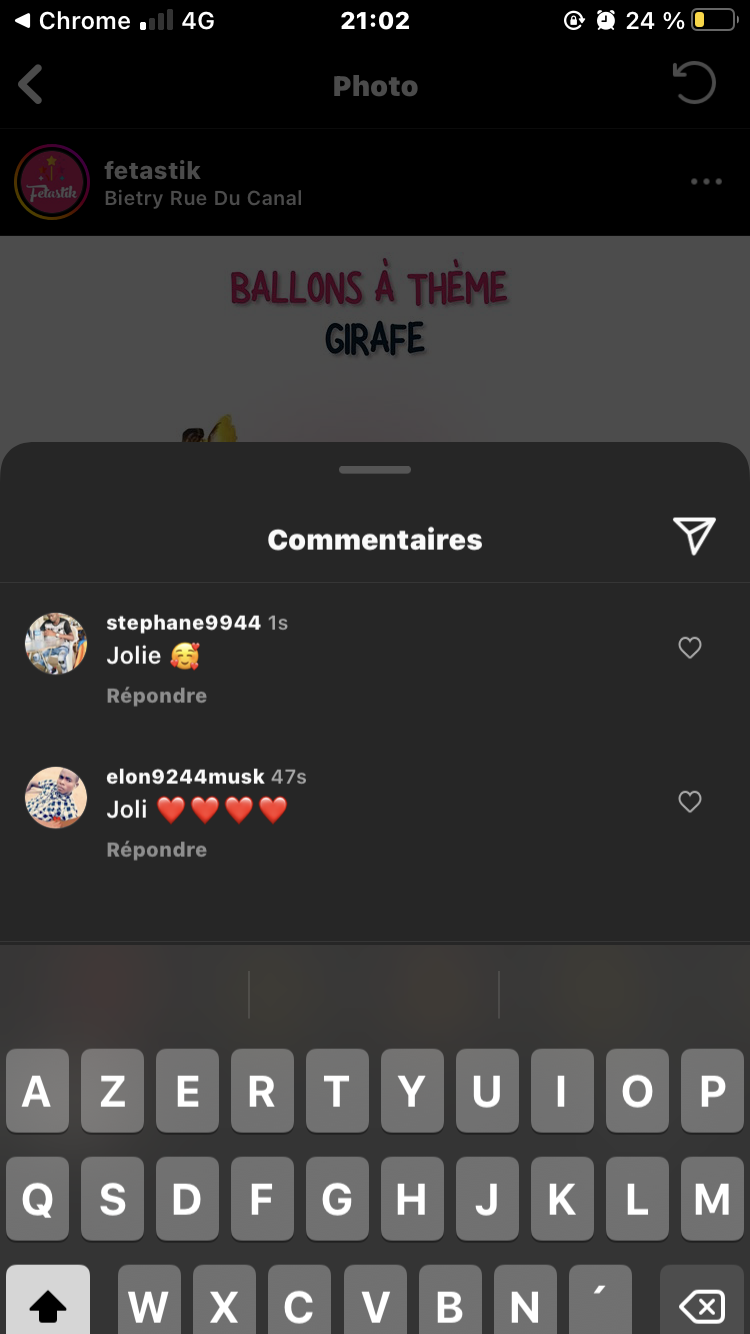Open elon9244musk's profile avatar
750x1334 pixels.
click(x=56, y=798)
